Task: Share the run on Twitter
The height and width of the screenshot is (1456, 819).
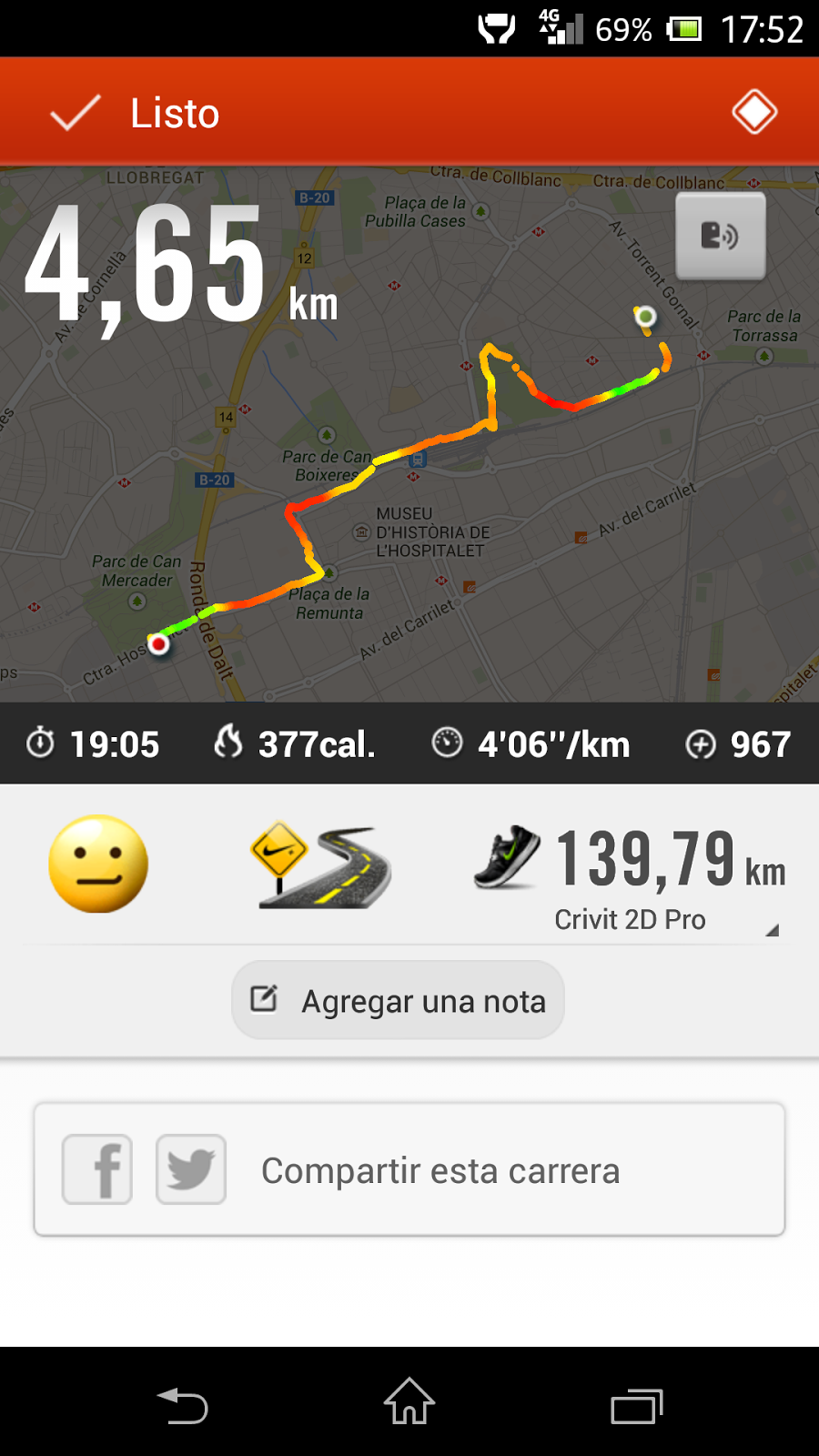Action: [191, 1169]
